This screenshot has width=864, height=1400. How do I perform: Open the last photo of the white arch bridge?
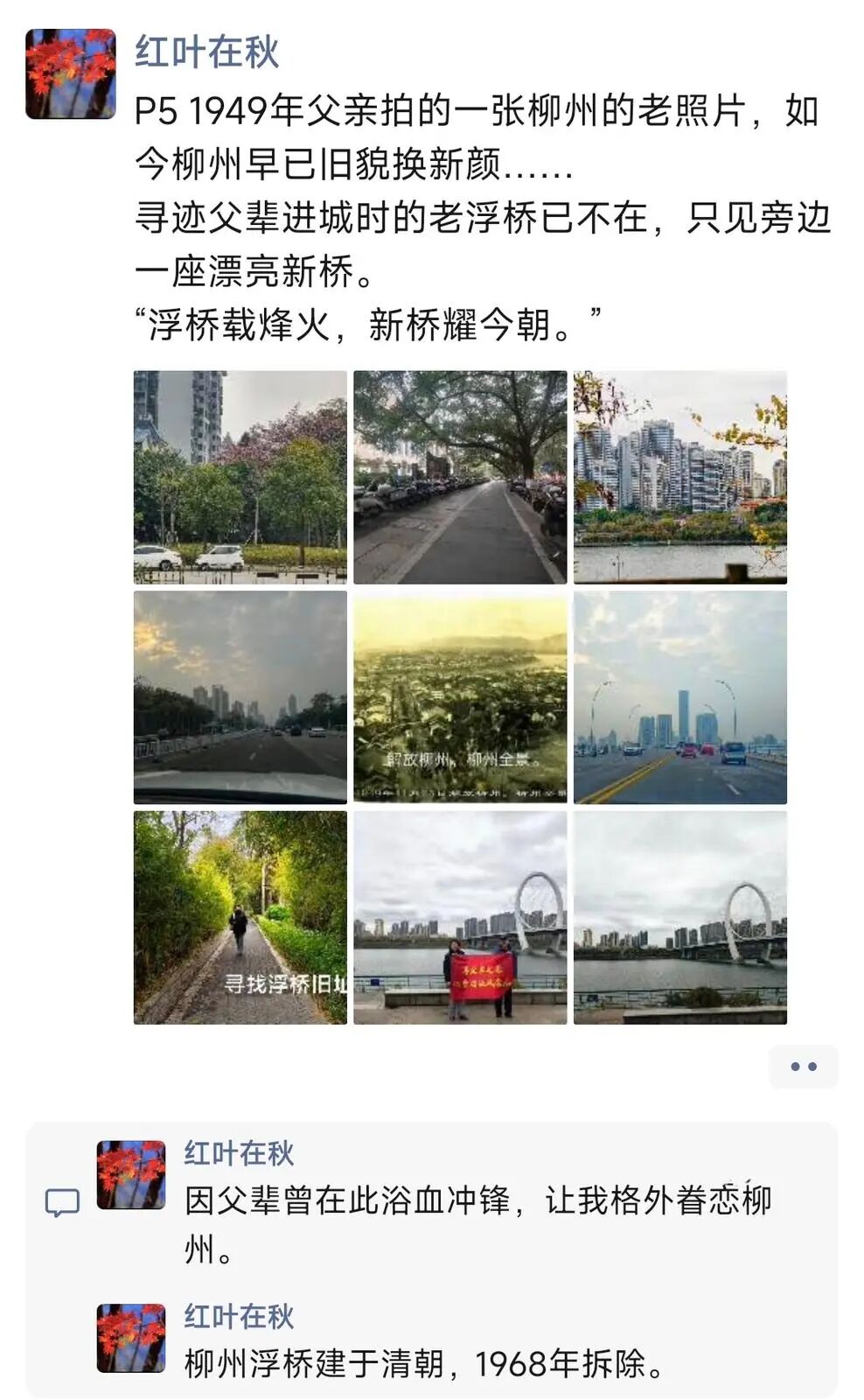pos(680,917)
